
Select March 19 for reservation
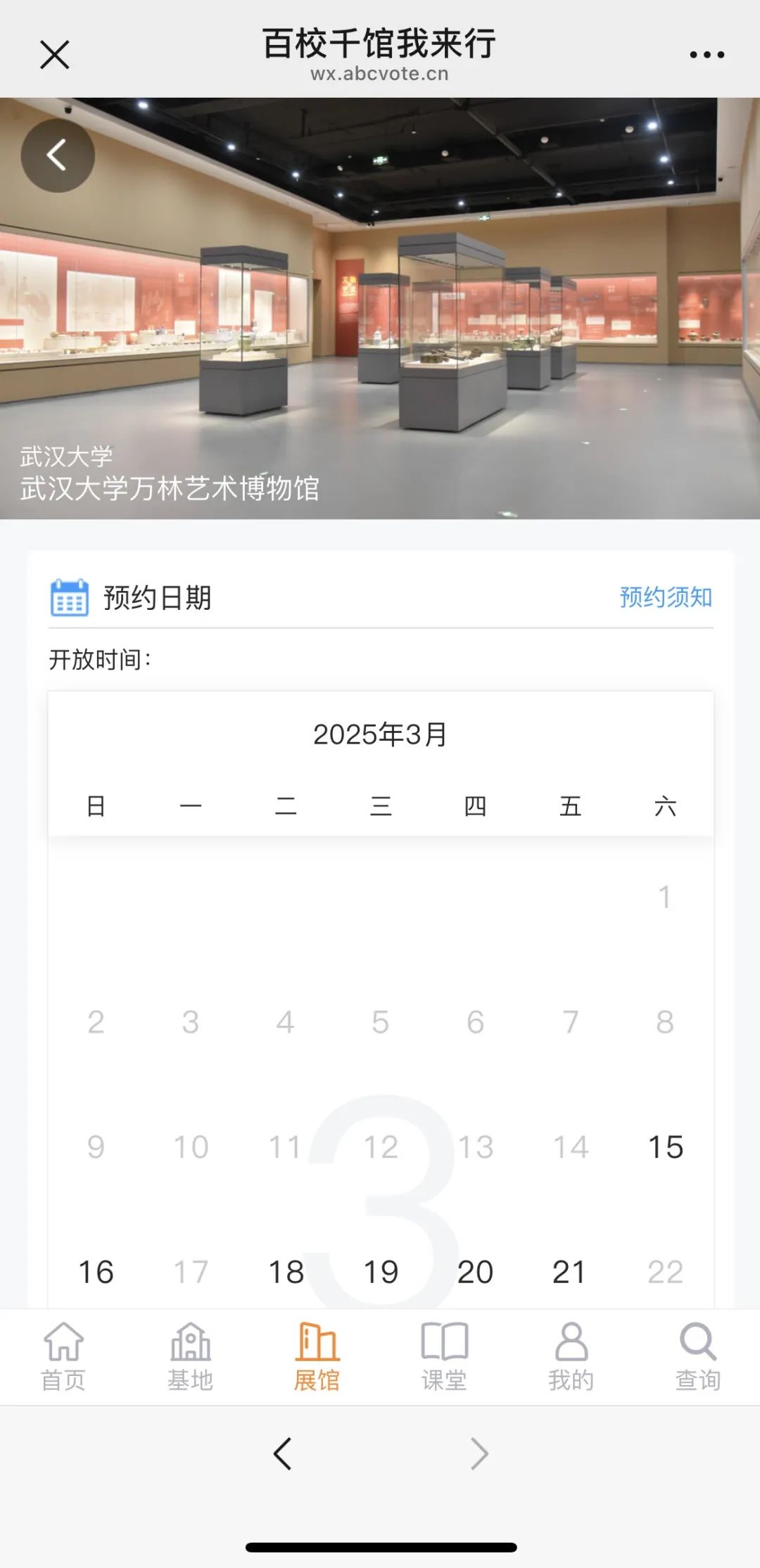coord(381,1272)
